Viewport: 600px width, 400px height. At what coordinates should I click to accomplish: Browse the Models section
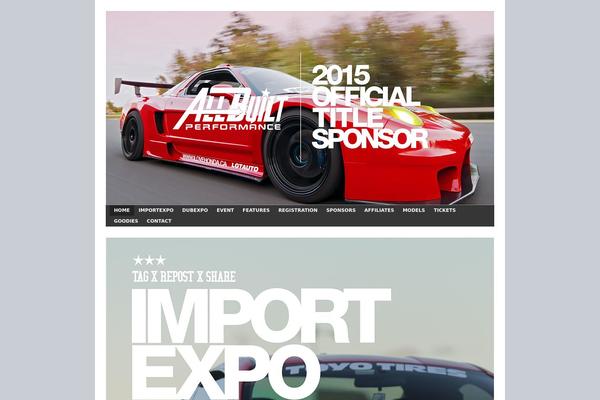[x=414, y=210]
